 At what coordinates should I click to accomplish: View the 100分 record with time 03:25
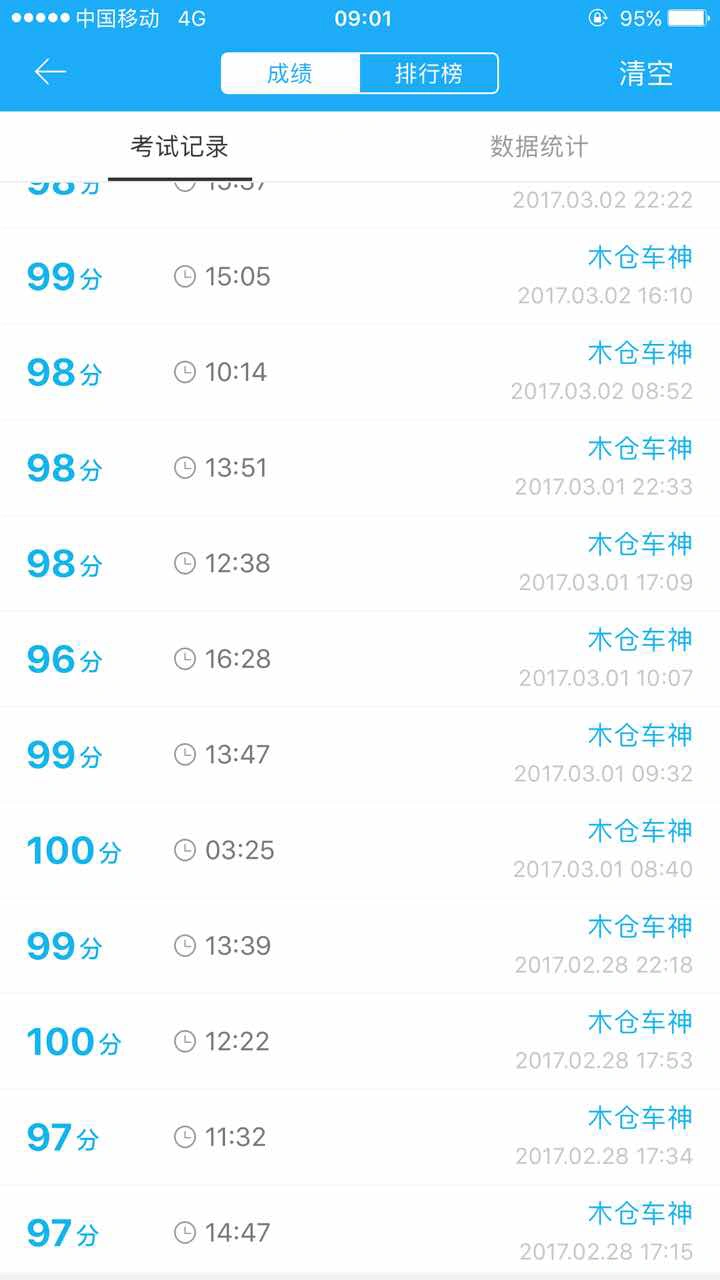tap(360, 850)
